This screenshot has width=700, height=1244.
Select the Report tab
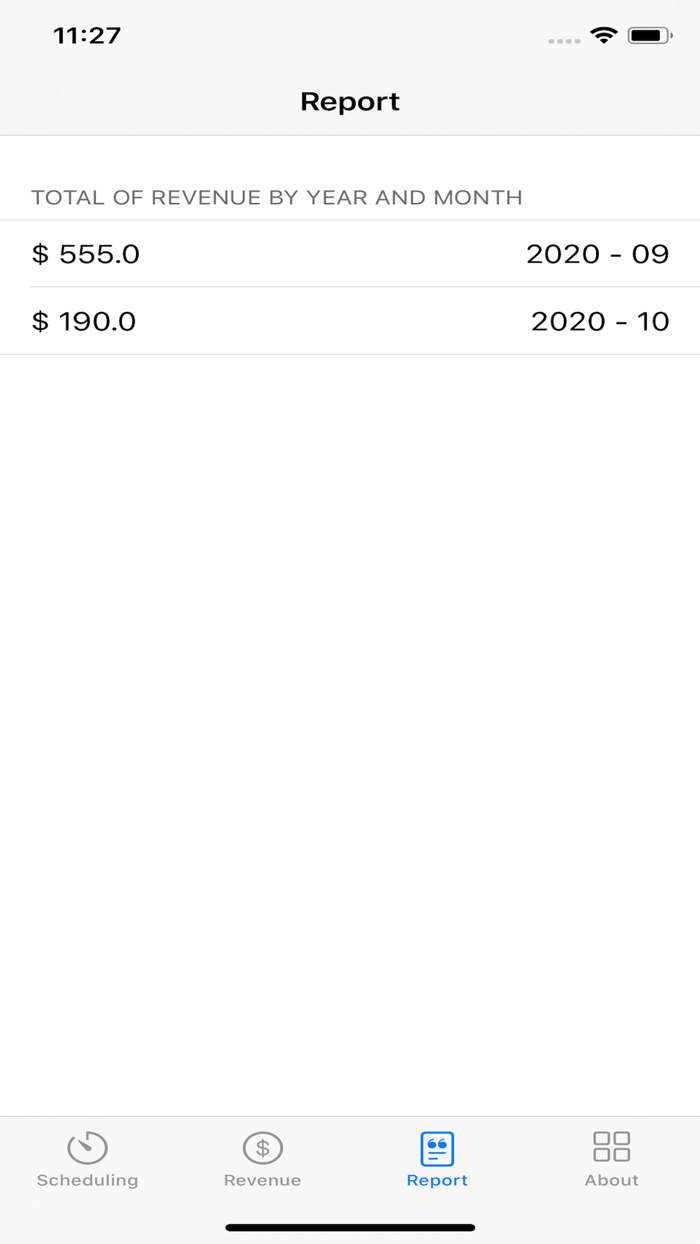coord(437,1159)
